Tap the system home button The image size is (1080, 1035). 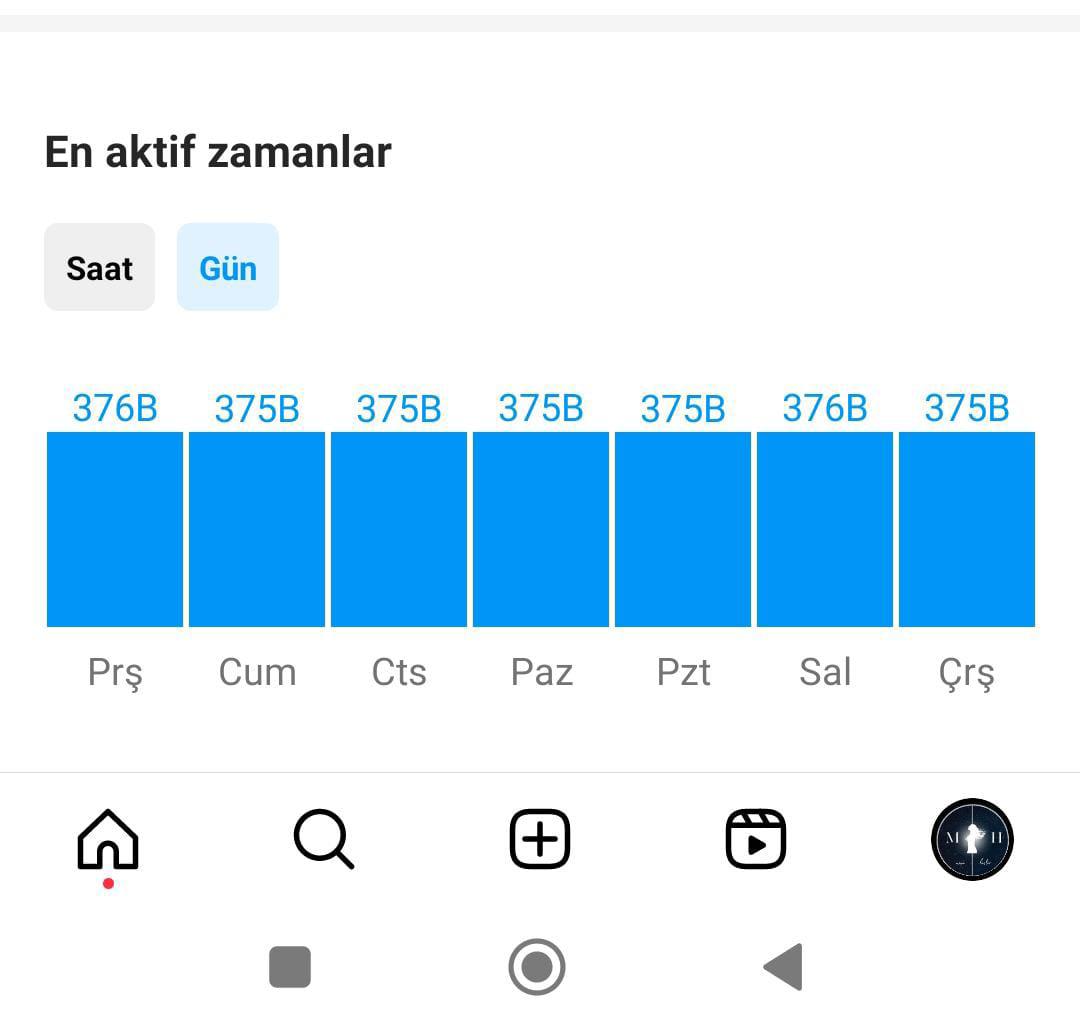pos(537,967)
